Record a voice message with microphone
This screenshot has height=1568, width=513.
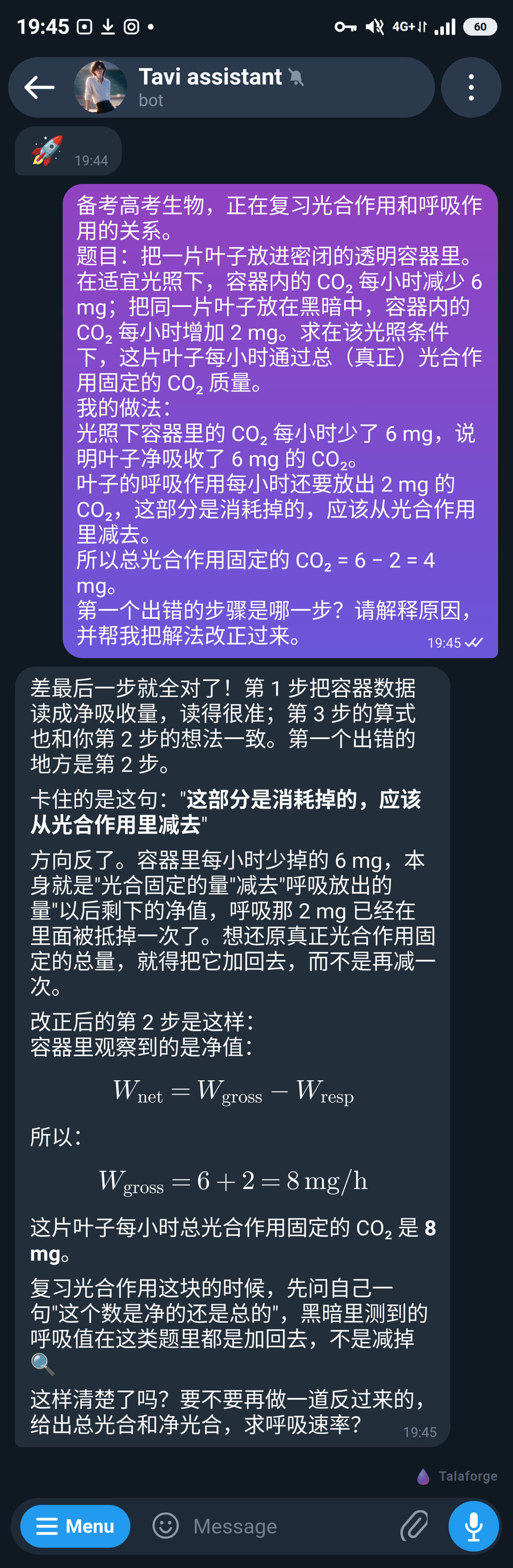coord(473,1526)
